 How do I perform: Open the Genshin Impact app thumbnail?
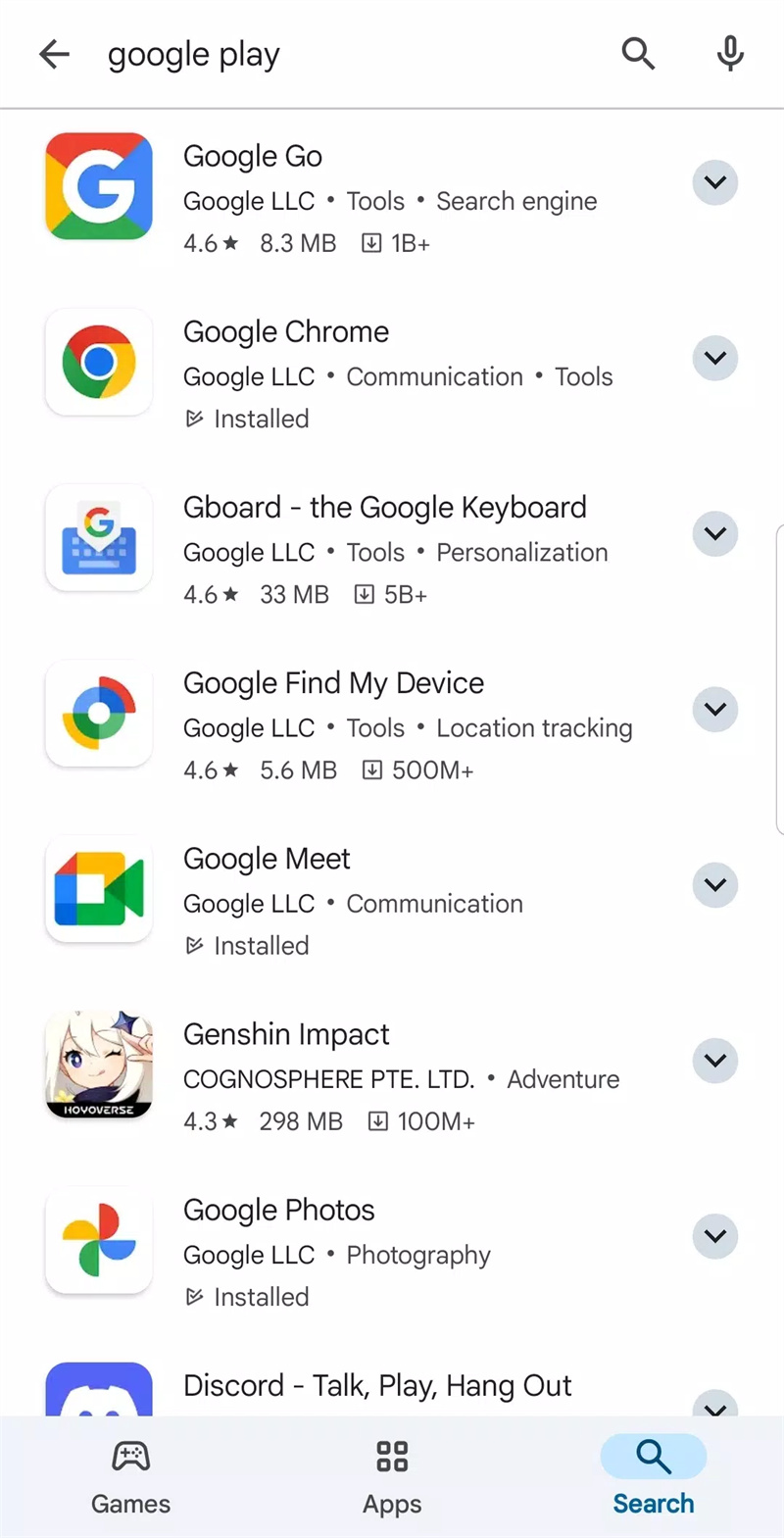(x=98, y=1064)
